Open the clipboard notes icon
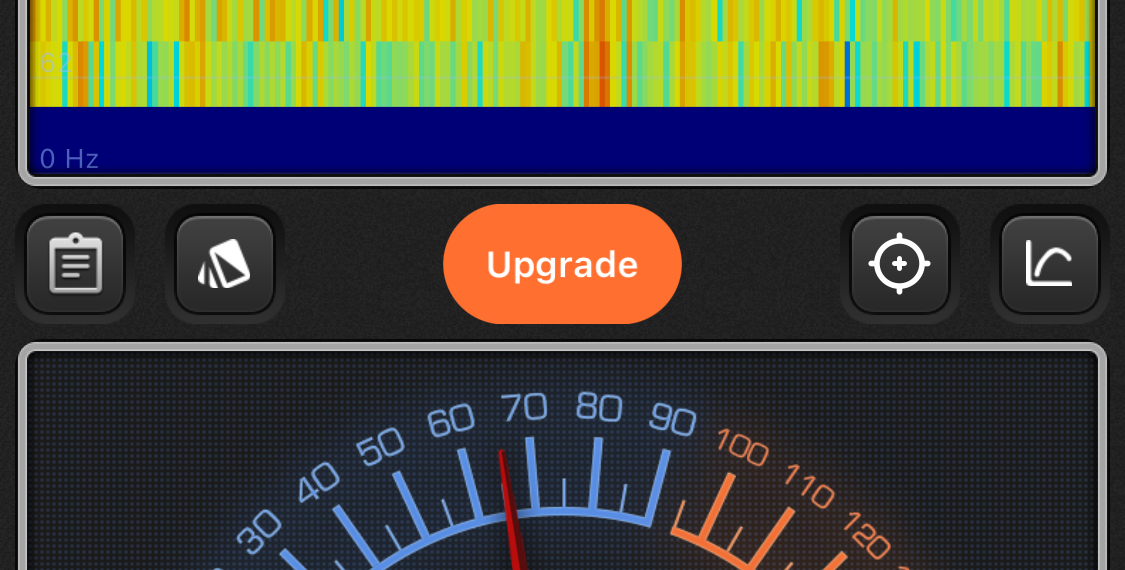The image size is (1125, 570). pos(75,264)
